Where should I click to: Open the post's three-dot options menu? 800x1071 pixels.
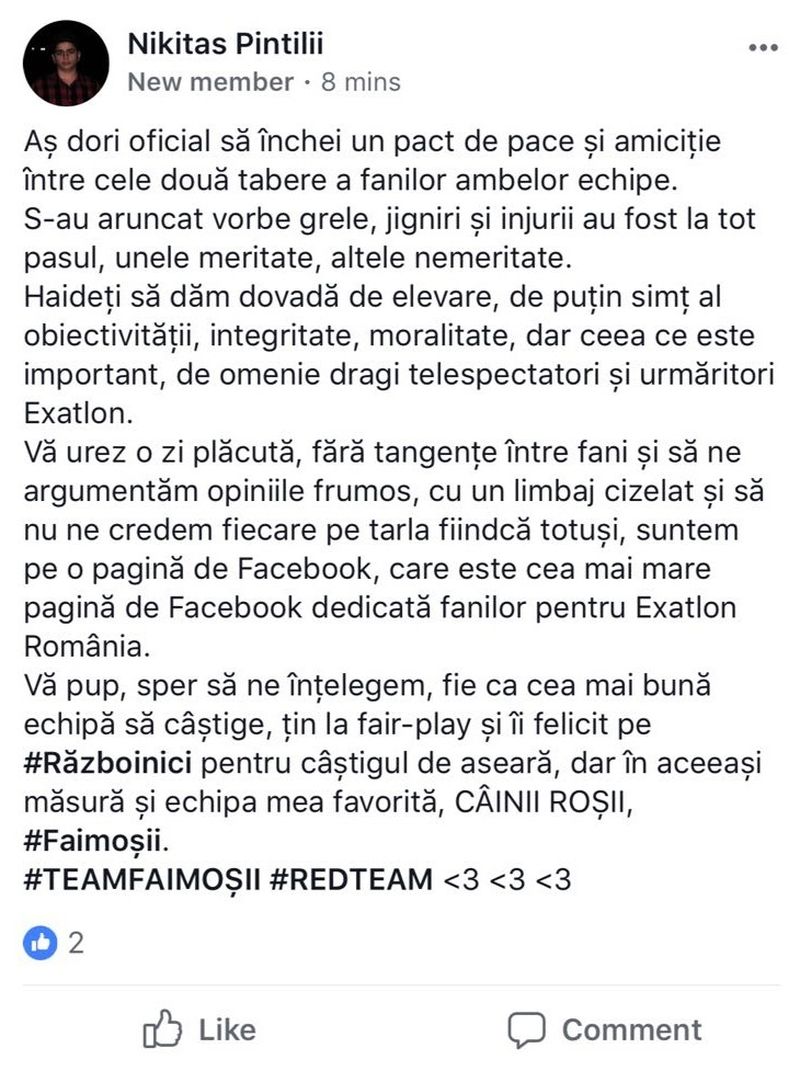click(763, 48)
